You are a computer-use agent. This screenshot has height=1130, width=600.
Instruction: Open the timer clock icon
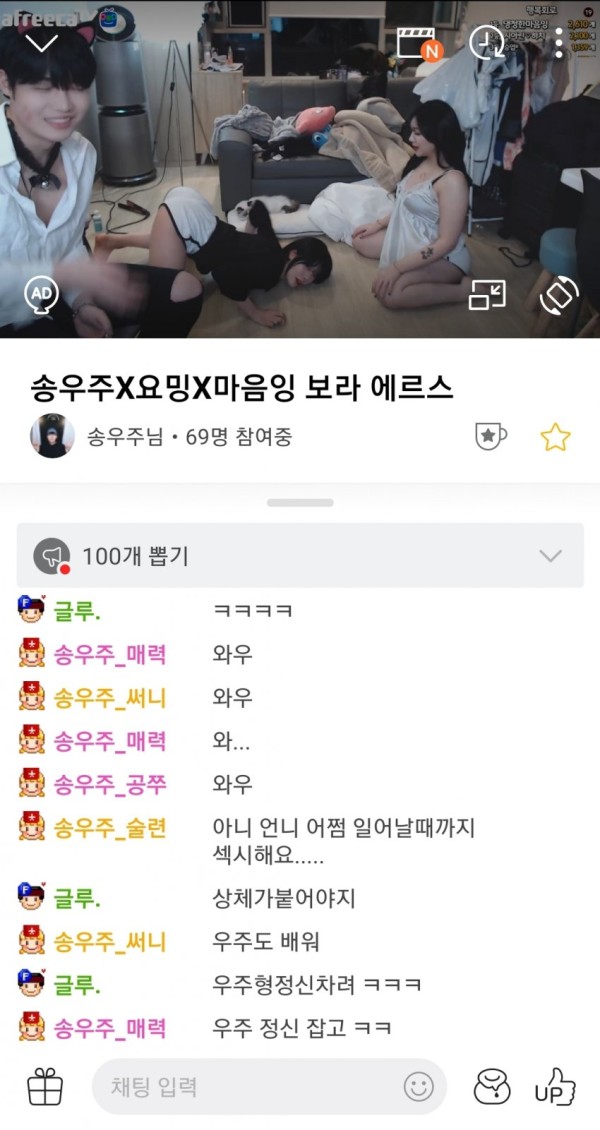(x=488, y=43)
